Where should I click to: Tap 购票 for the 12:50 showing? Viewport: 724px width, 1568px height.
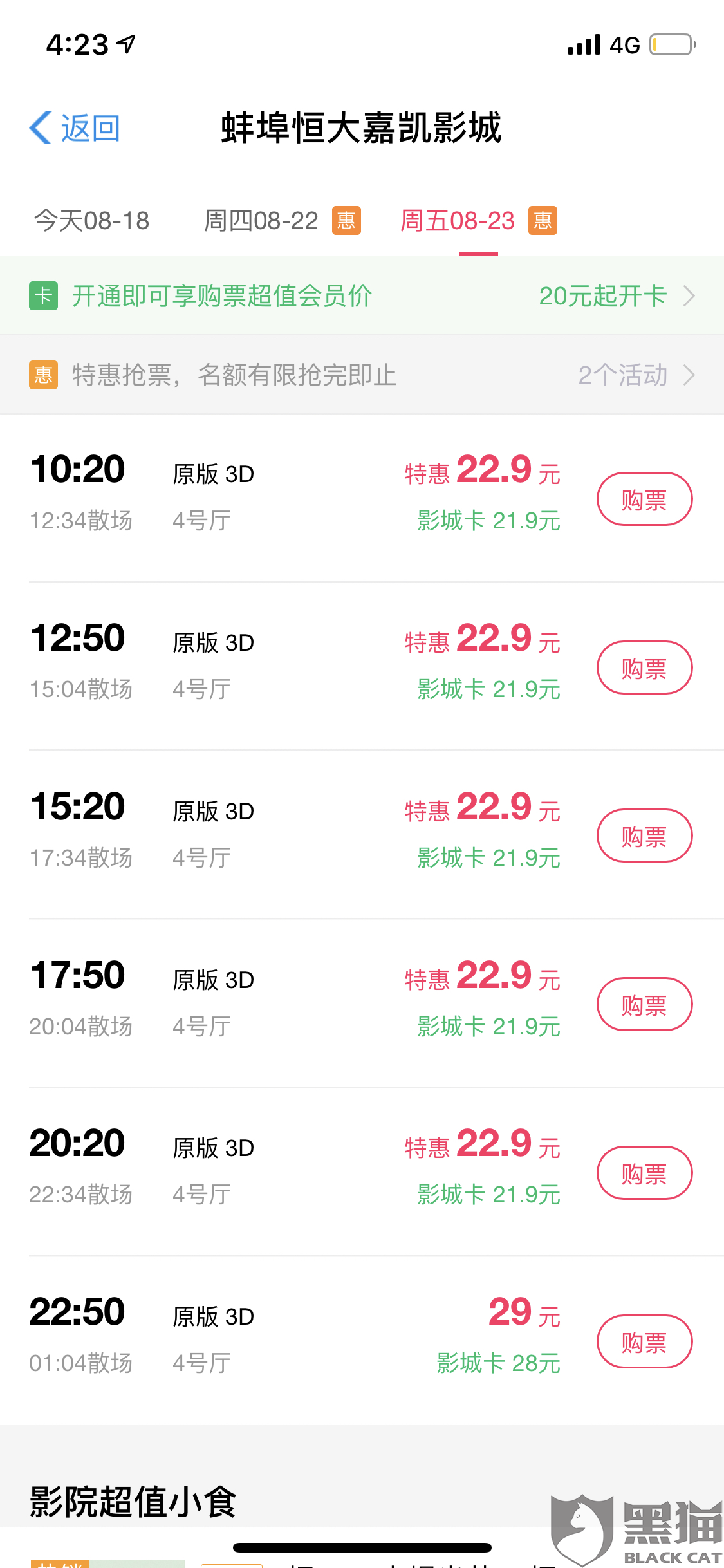(x=644, y=668)
